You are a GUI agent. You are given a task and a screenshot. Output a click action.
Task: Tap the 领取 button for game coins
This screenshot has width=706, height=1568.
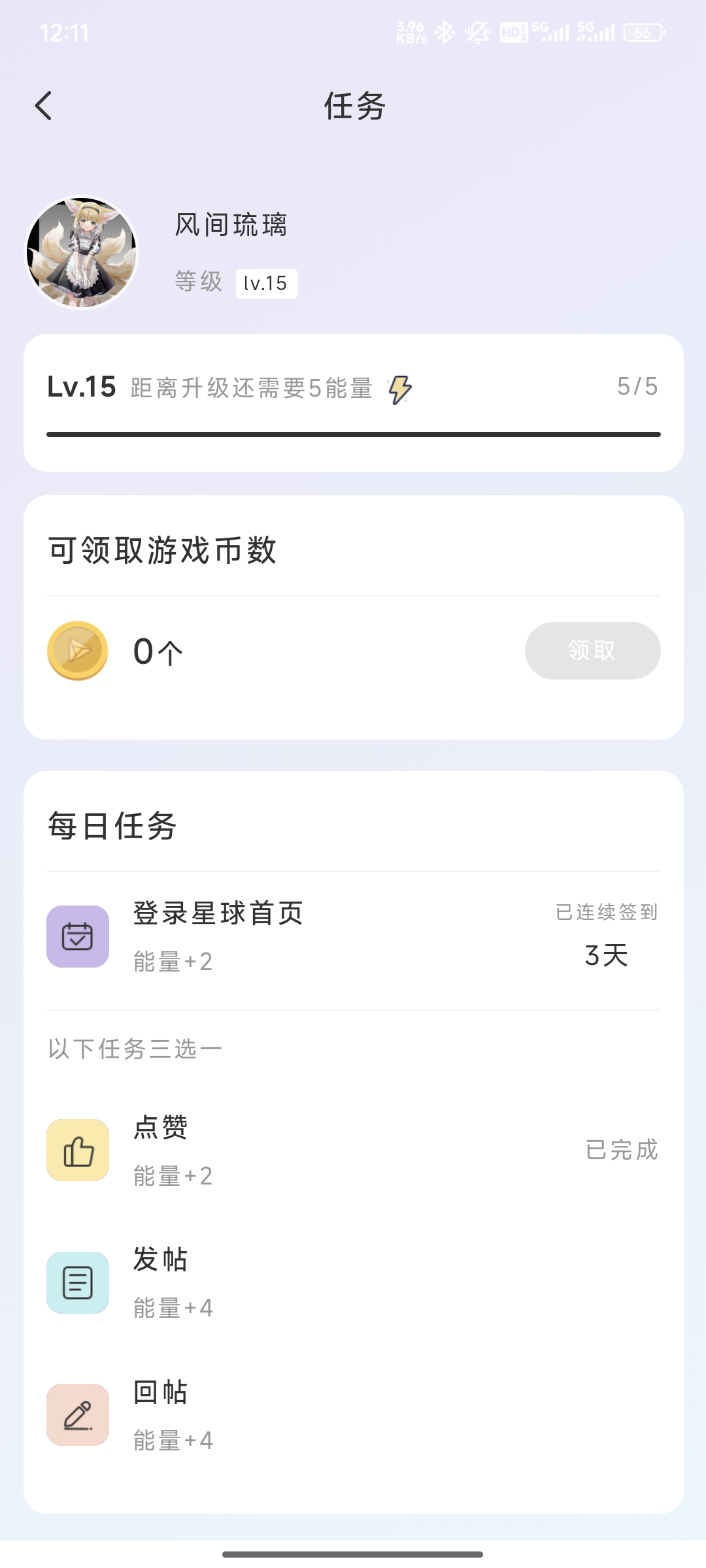(592, 651)
